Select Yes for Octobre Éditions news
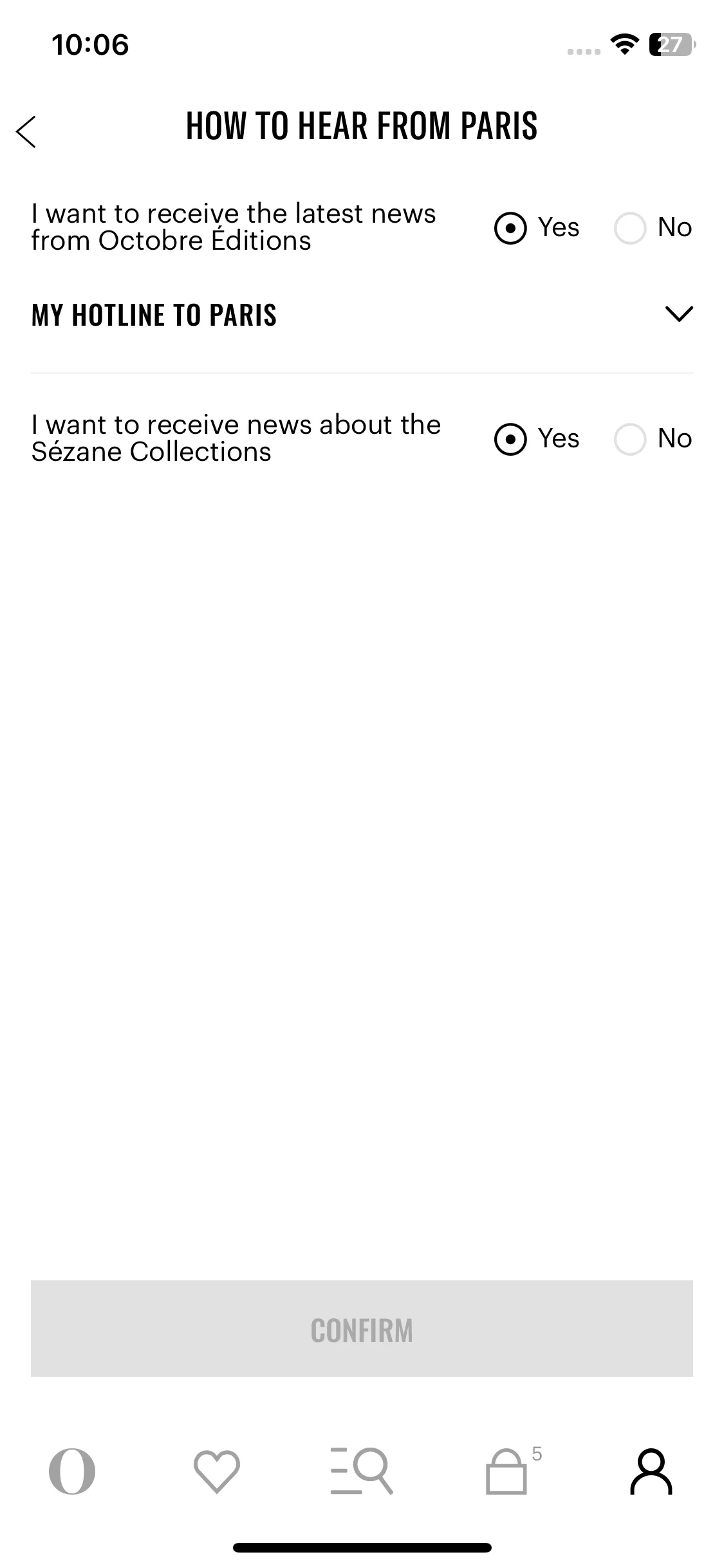The image size is (724, 1568). pos(509,228)
